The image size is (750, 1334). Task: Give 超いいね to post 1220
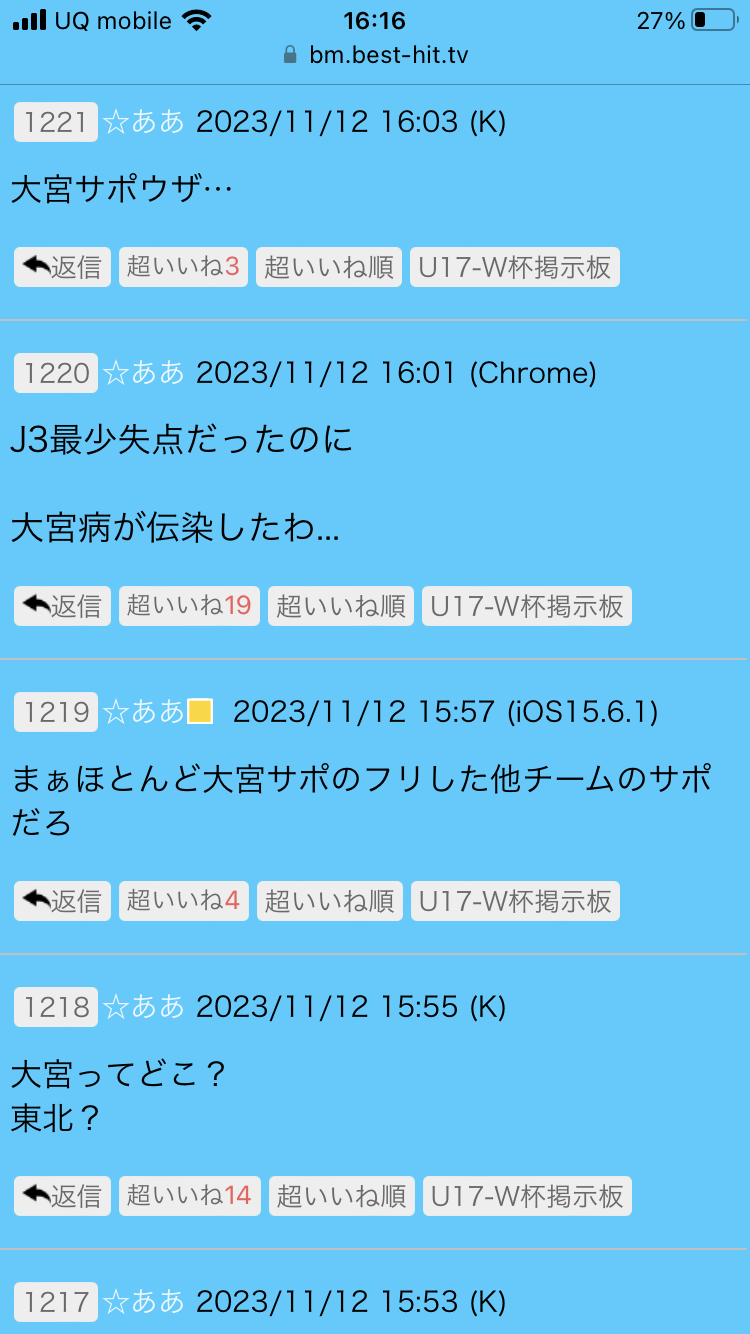[189, 606]
